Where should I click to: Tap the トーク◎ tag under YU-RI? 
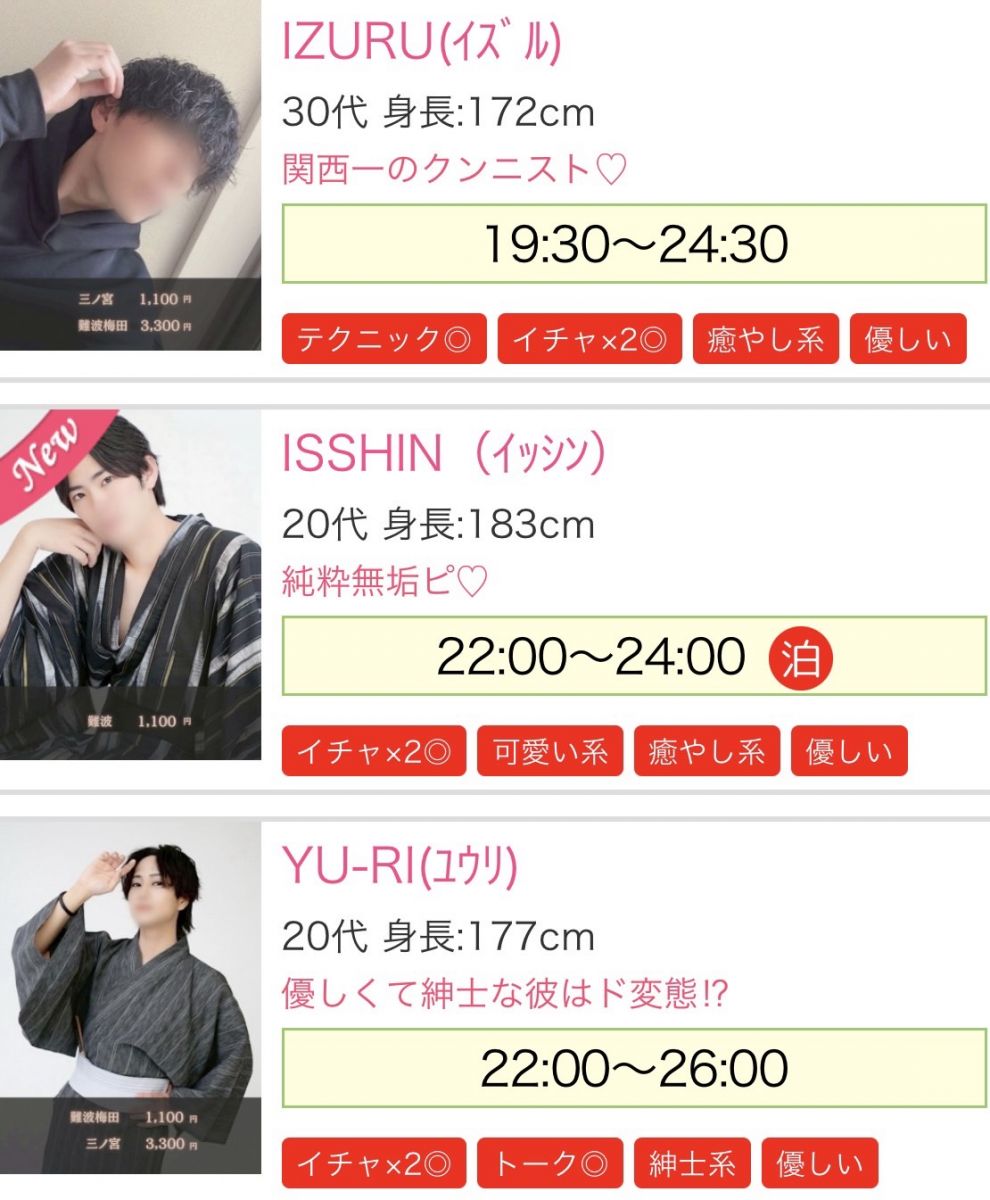pyautogui.click(x=549, y=1163)
